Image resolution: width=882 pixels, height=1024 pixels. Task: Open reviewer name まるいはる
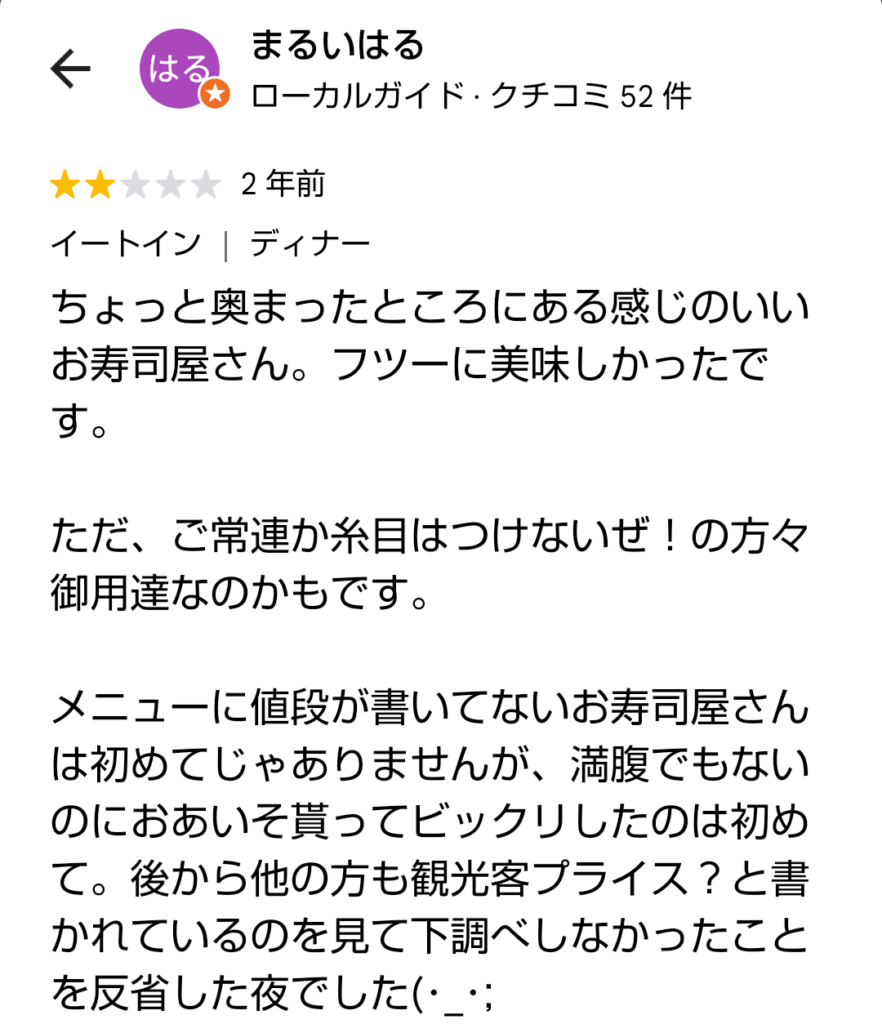click(337, 45)
